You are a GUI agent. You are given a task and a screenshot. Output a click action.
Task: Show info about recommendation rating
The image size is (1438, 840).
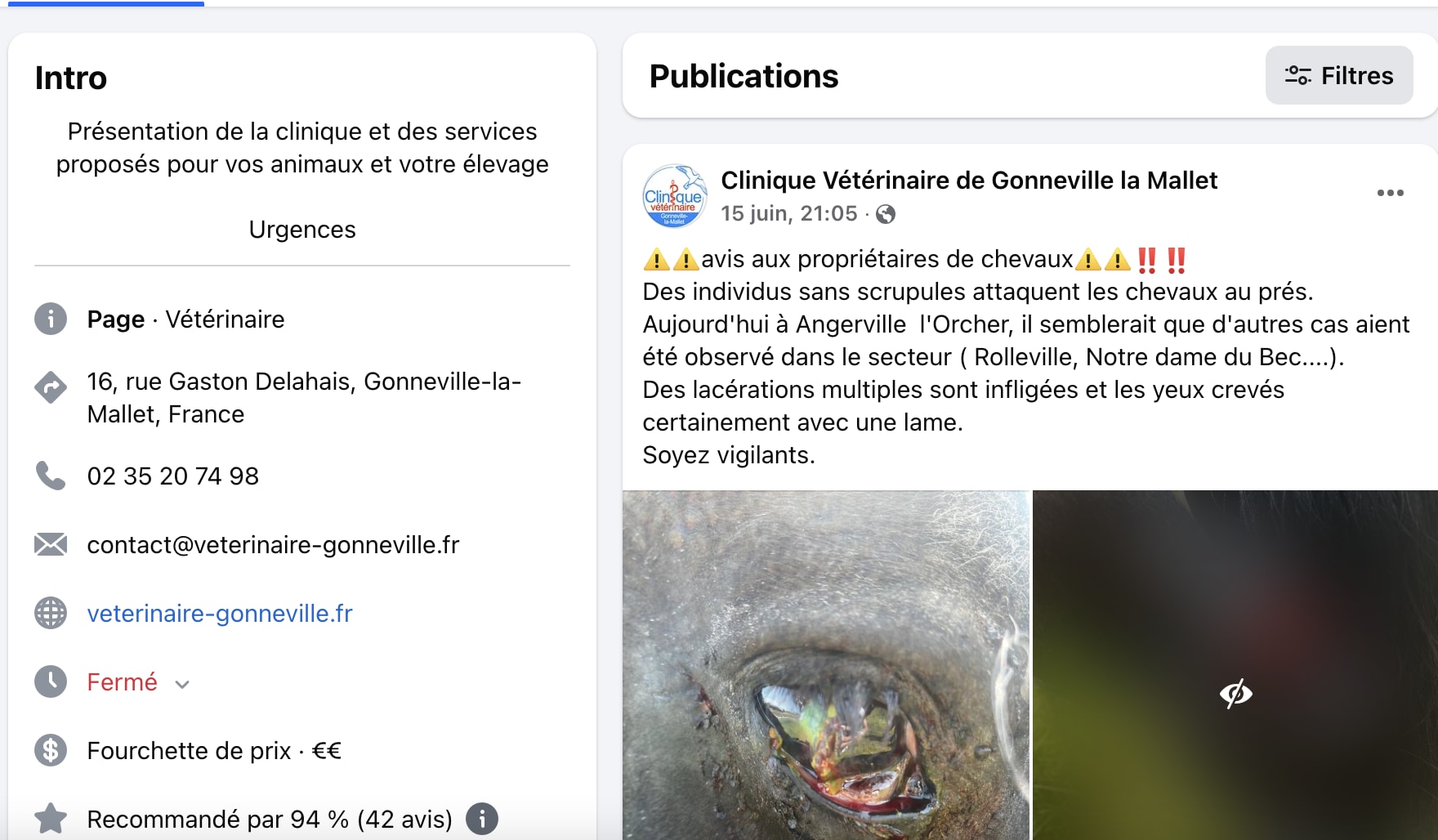(482, 819)
